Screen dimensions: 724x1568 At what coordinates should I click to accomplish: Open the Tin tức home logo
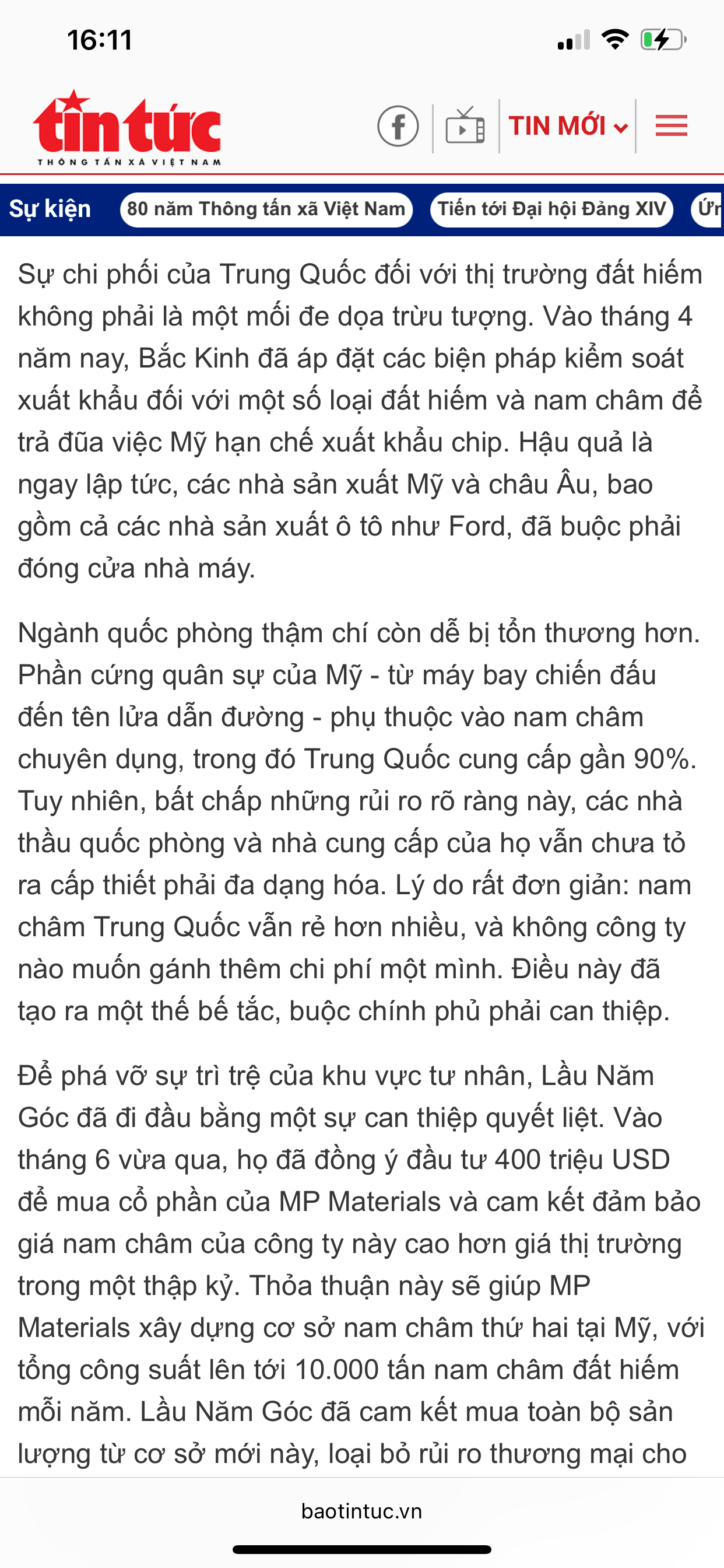126,128
